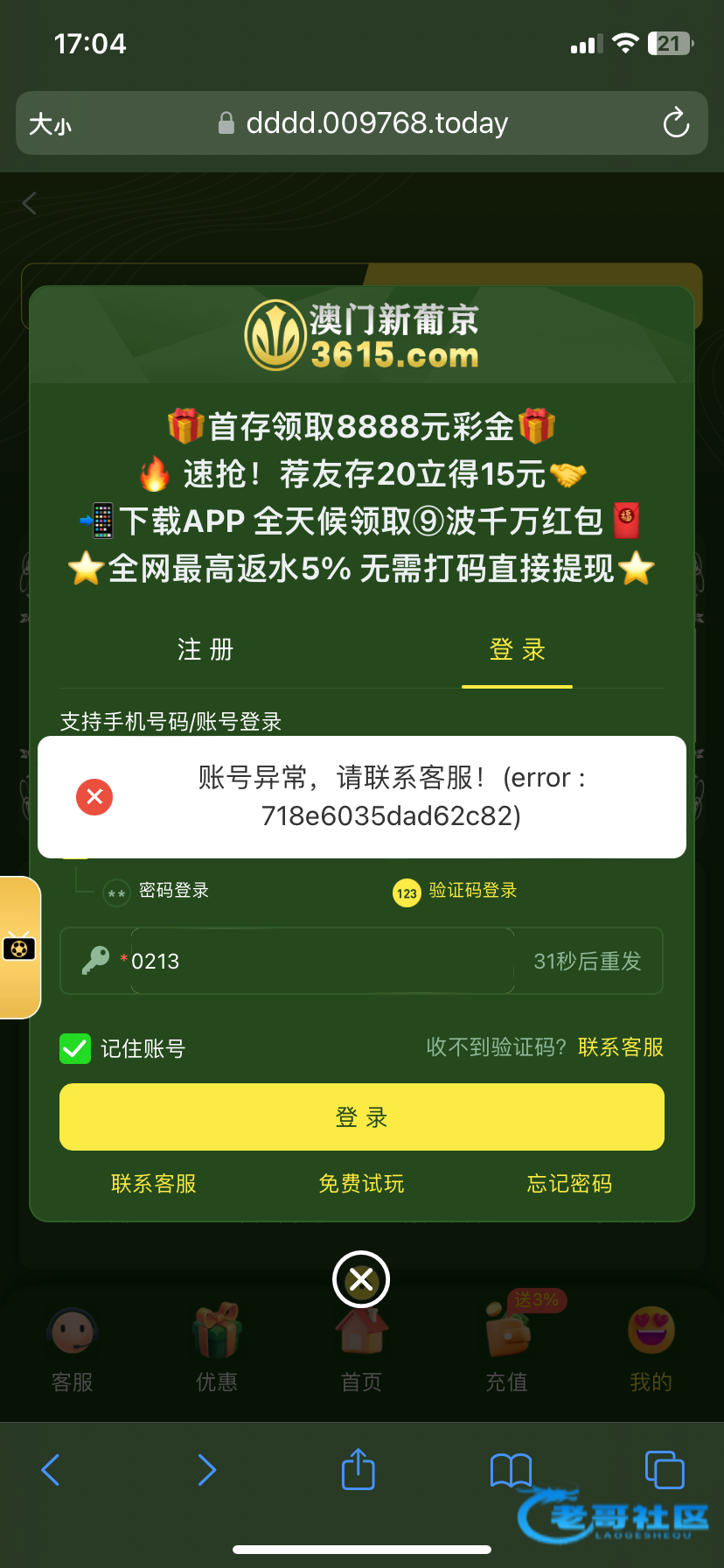Viewport: 724px width, 1568px height.
Task: Open 联系客服 below the login button
Action: coord(154,1184)
